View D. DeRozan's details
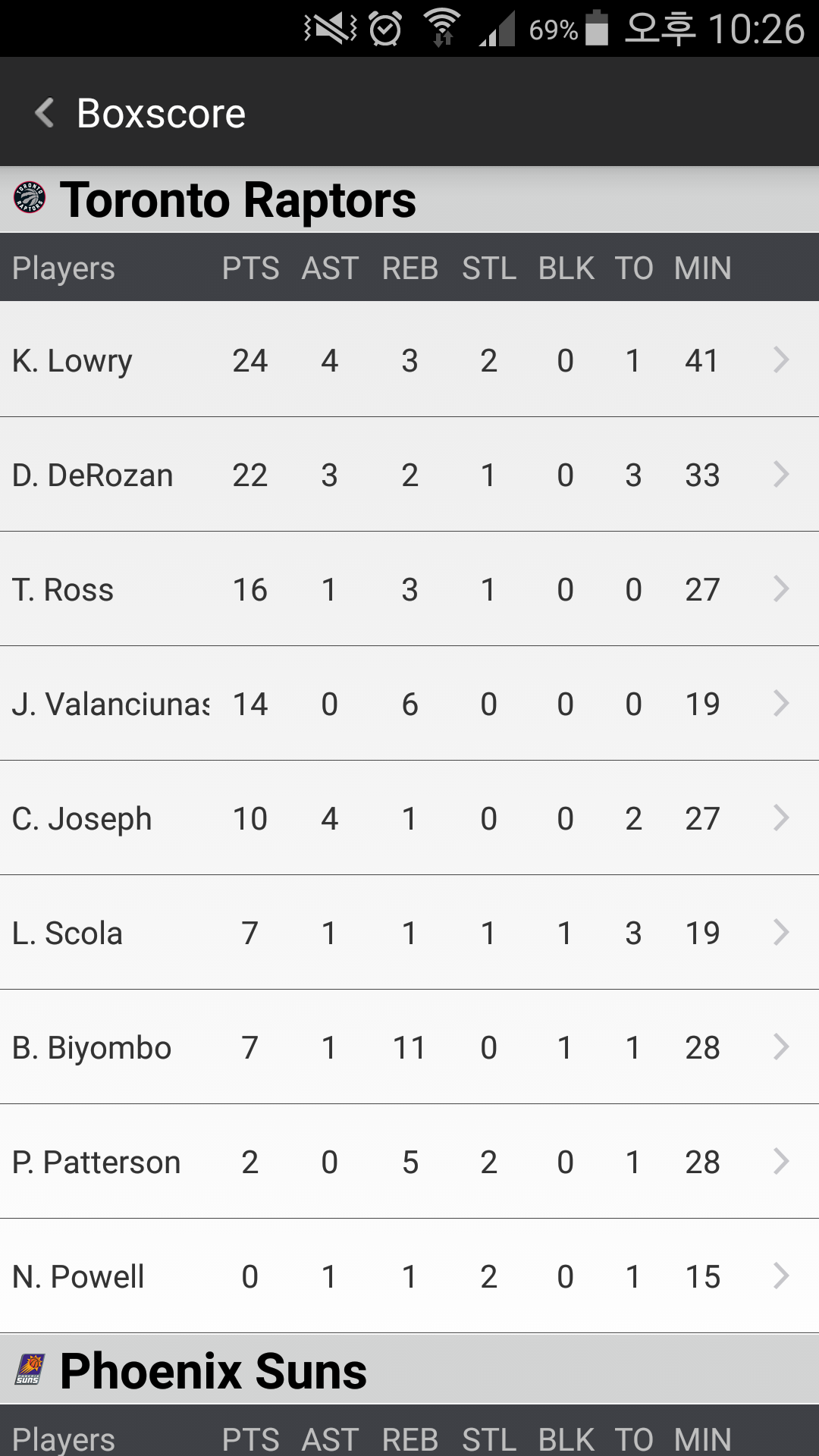 coord(409,475)
